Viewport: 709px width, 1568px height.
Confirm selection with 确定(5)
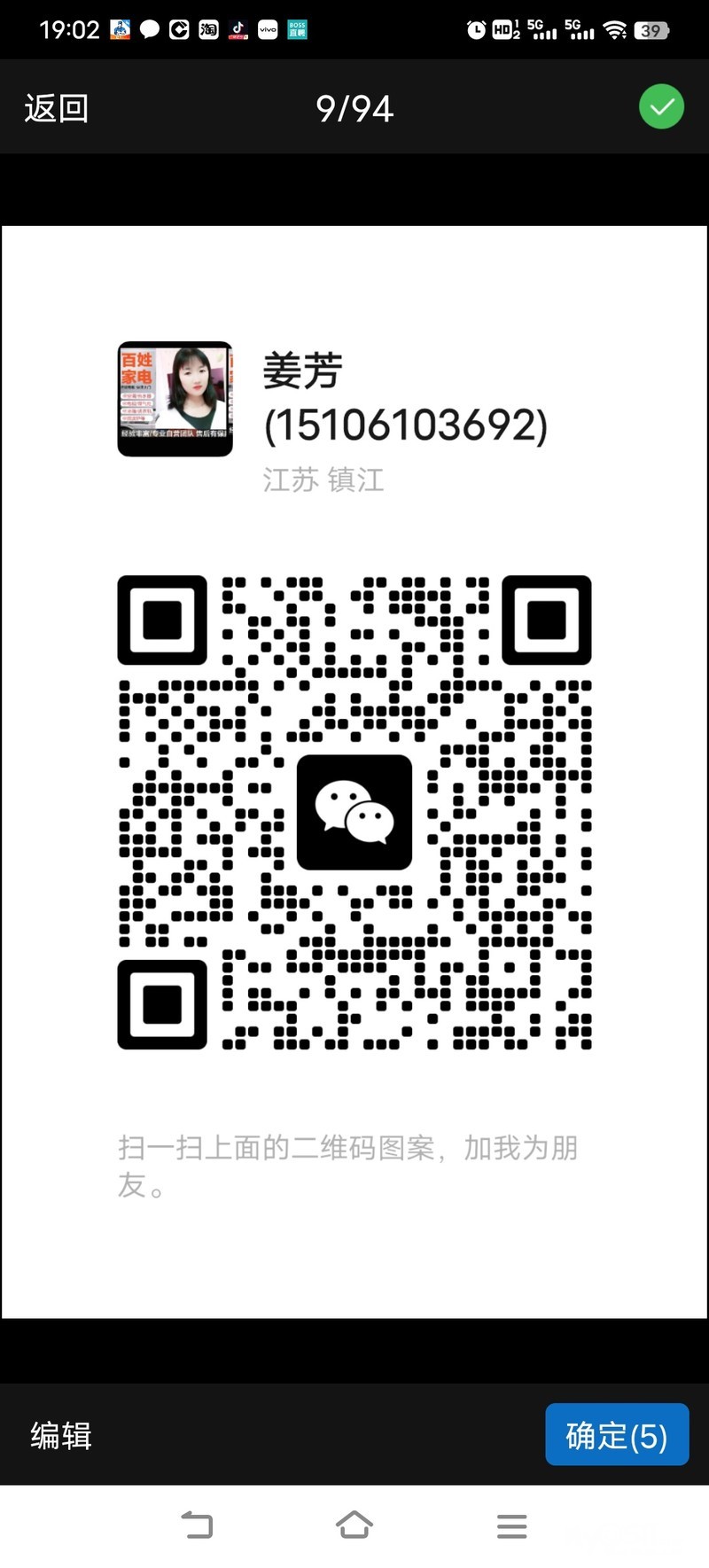point(616,1435)
